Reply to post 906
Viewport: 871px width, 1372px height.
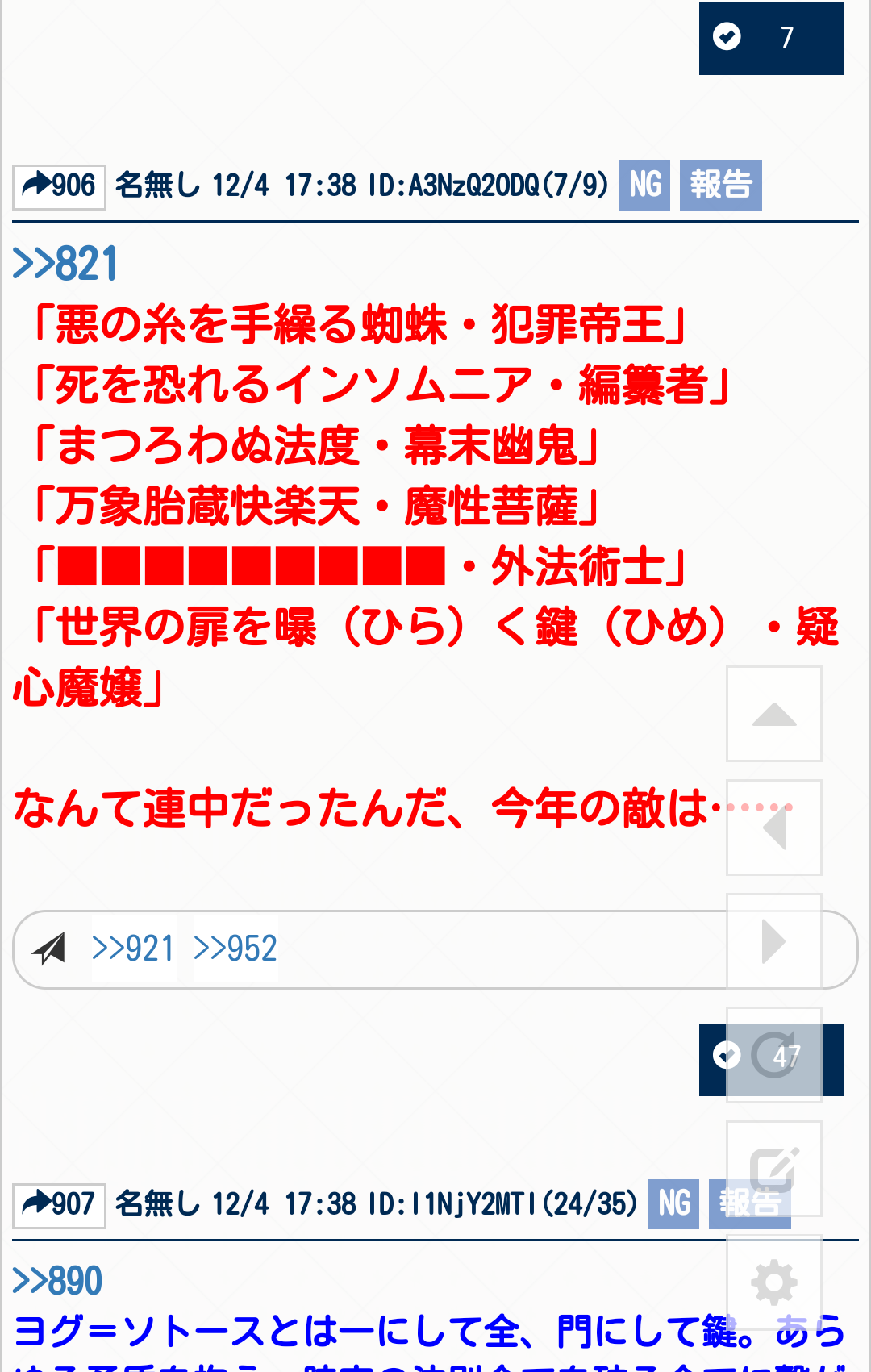[x=59, y=186]
